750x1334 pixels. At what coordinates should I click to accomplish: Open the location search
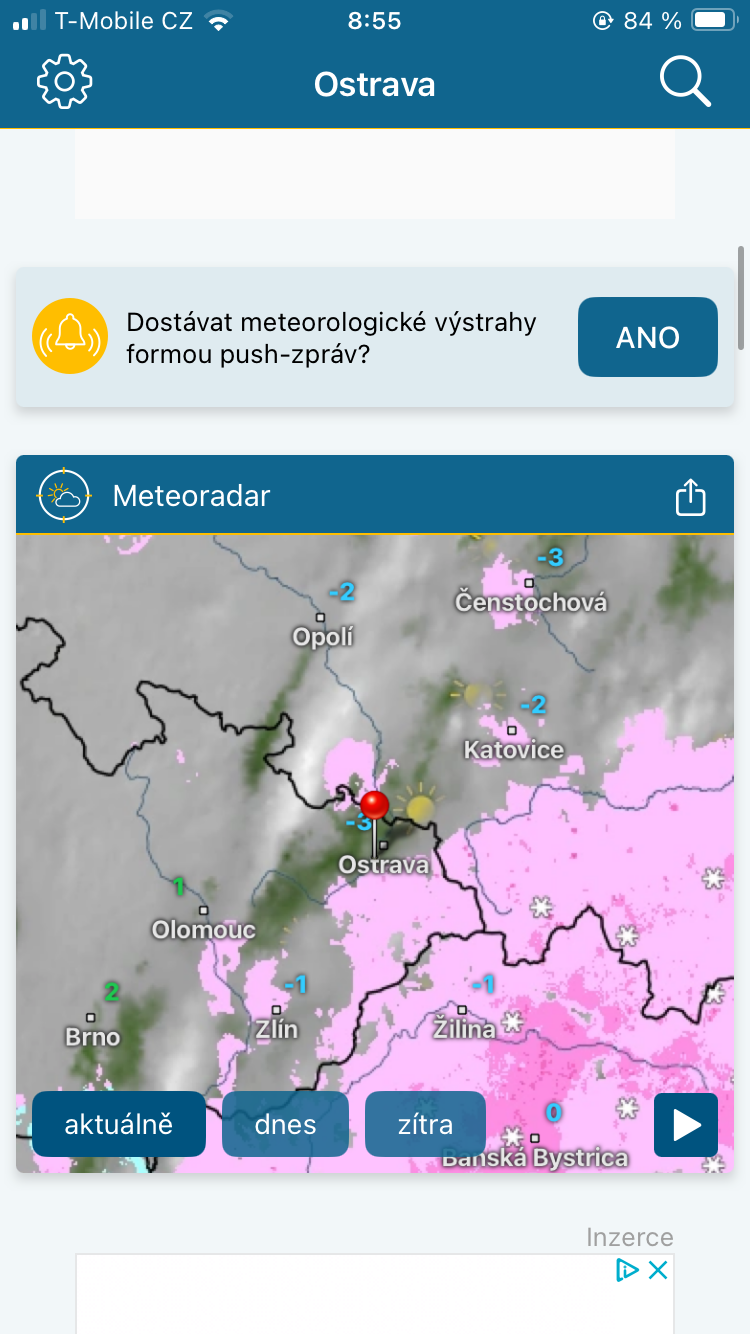[685, 82]
